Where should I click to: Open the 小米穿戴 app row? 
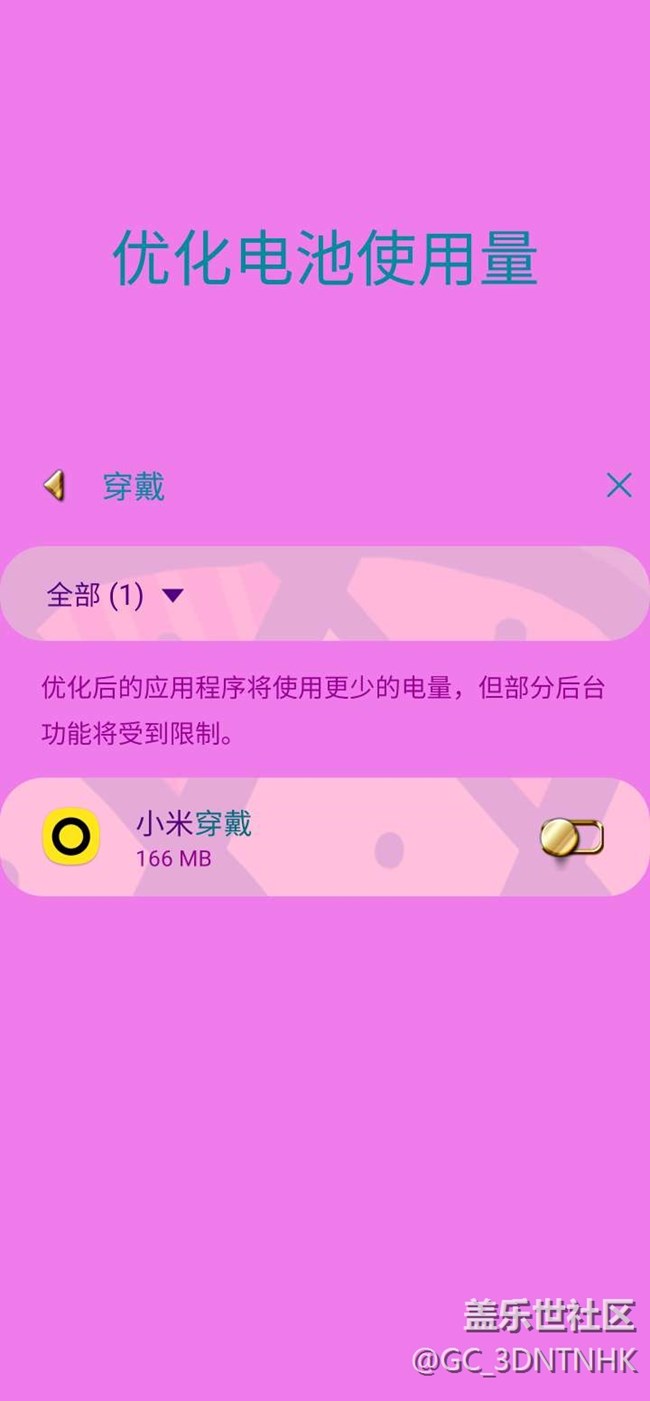tap(300, 837)
